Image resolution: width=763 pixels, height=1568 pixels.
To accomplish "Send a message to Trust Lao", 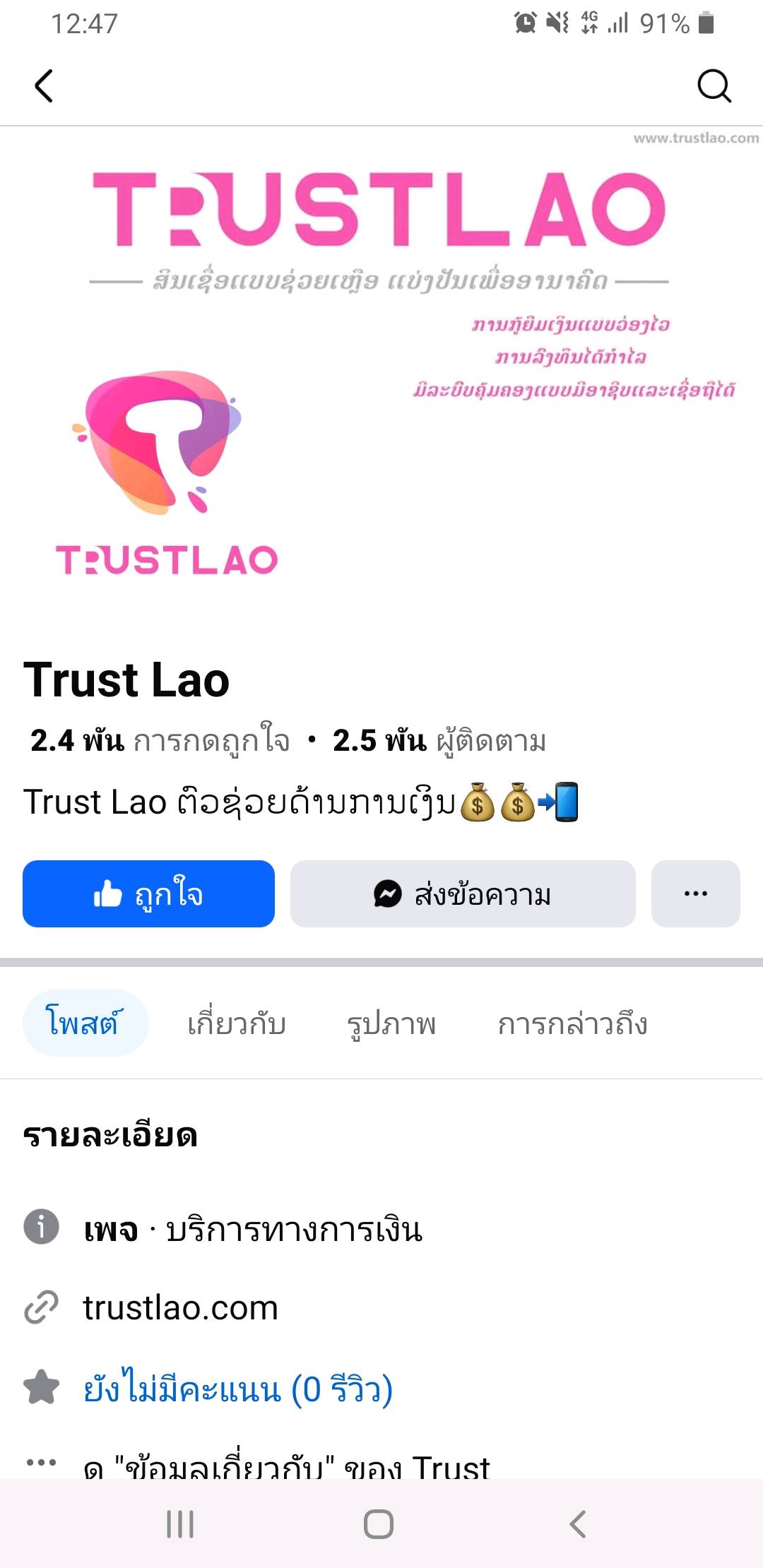I will click(x=463, y=893).
